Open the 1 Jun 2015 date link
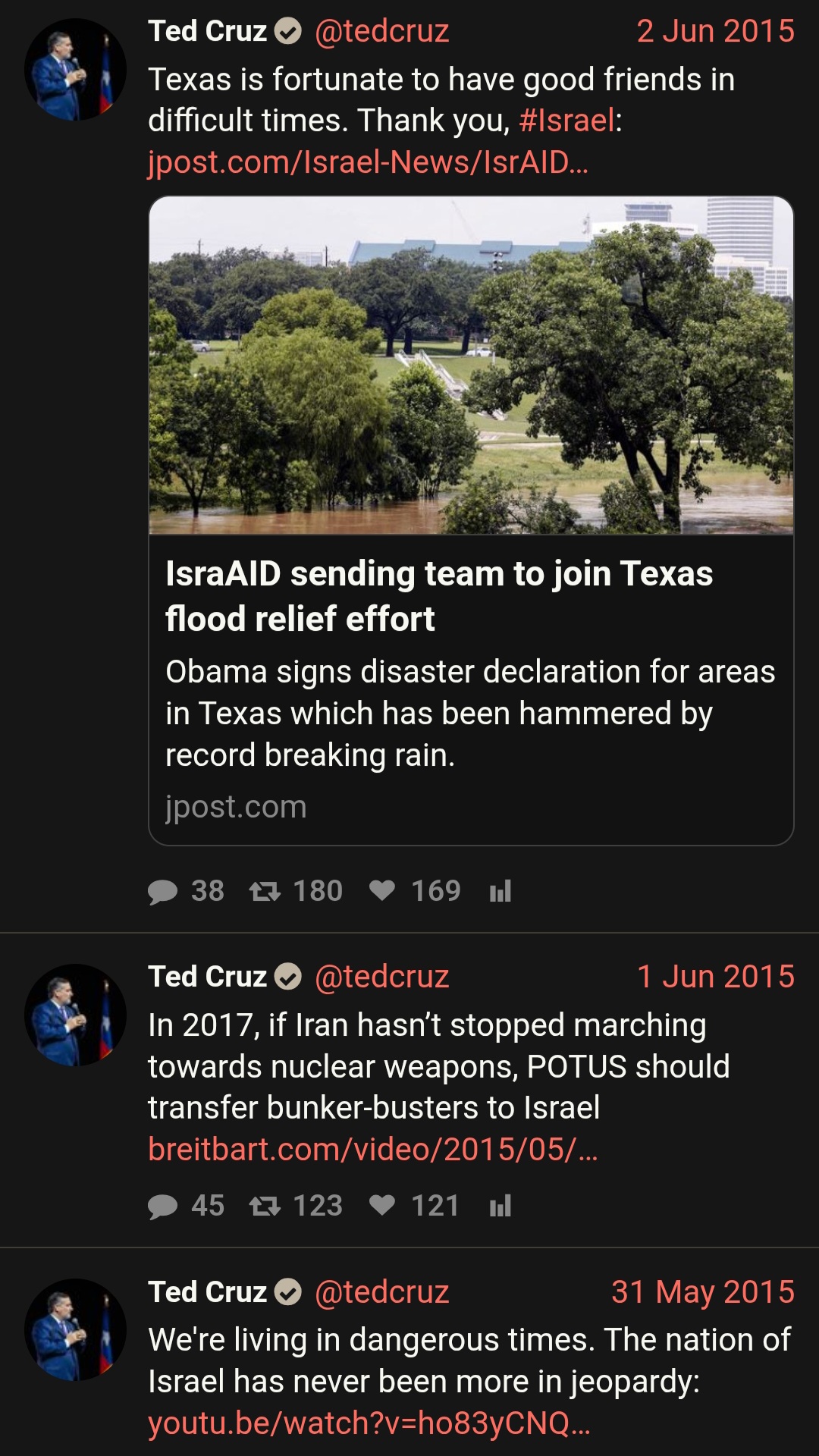 click(716, 977)
